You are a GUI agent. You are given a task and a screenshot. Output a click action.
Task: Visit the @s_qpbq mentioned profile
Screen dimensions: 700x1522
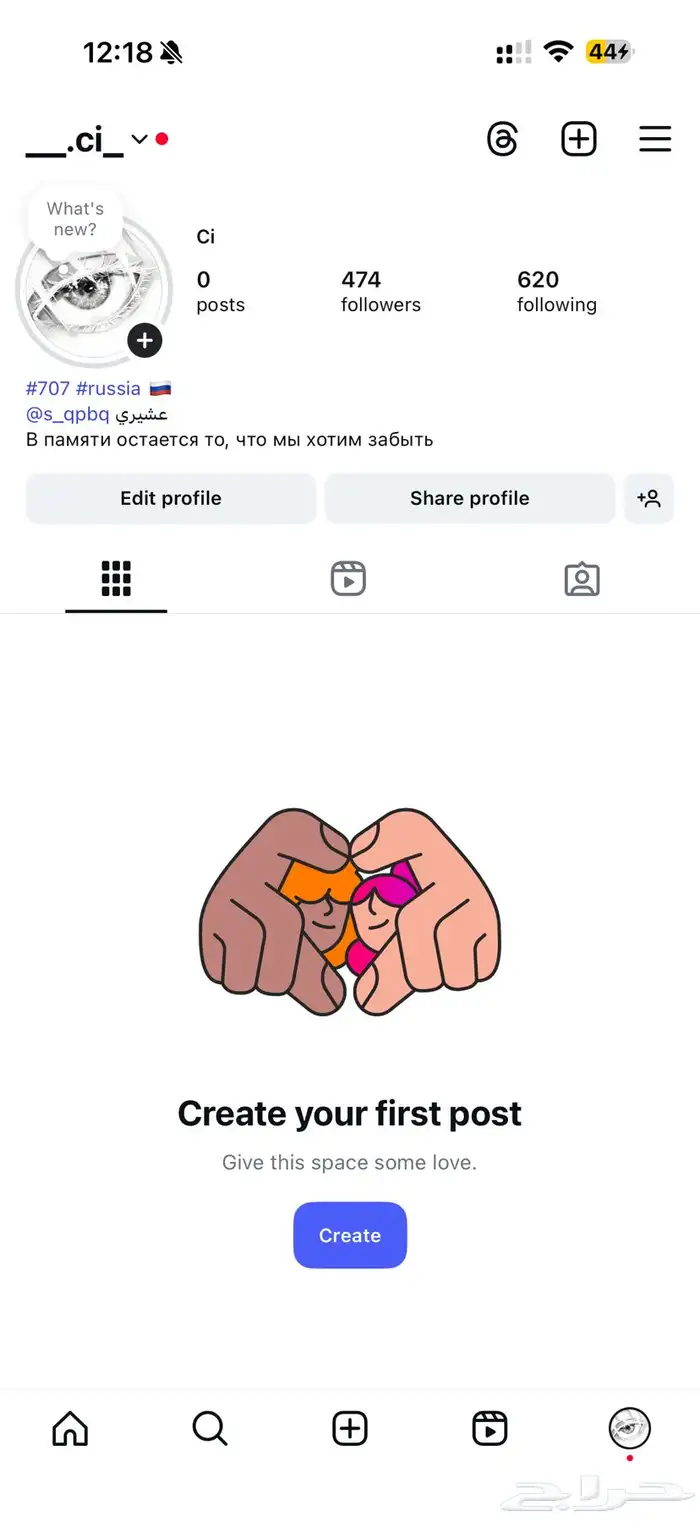[67, 414]
